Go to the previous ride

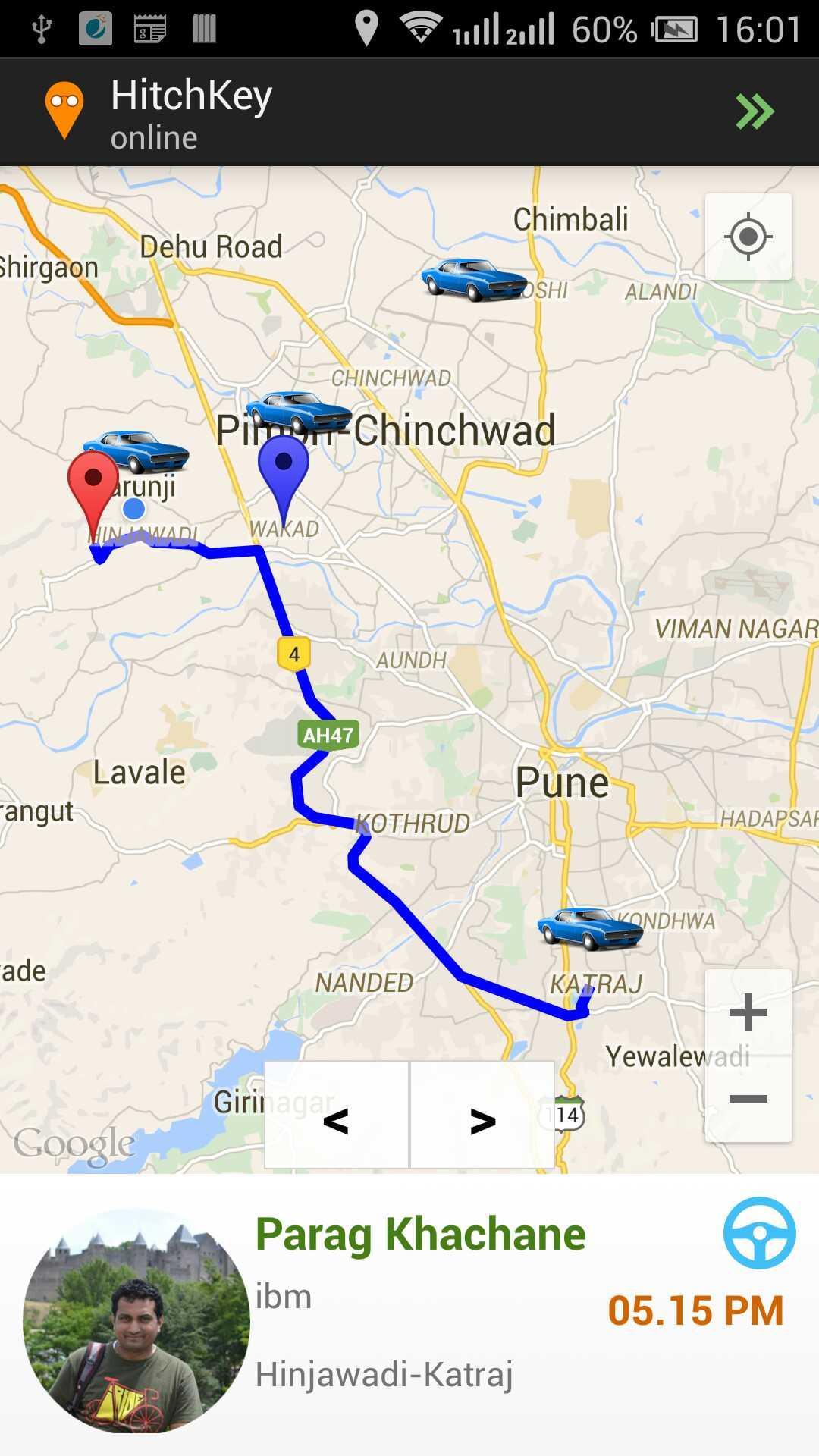point(337,1116)
